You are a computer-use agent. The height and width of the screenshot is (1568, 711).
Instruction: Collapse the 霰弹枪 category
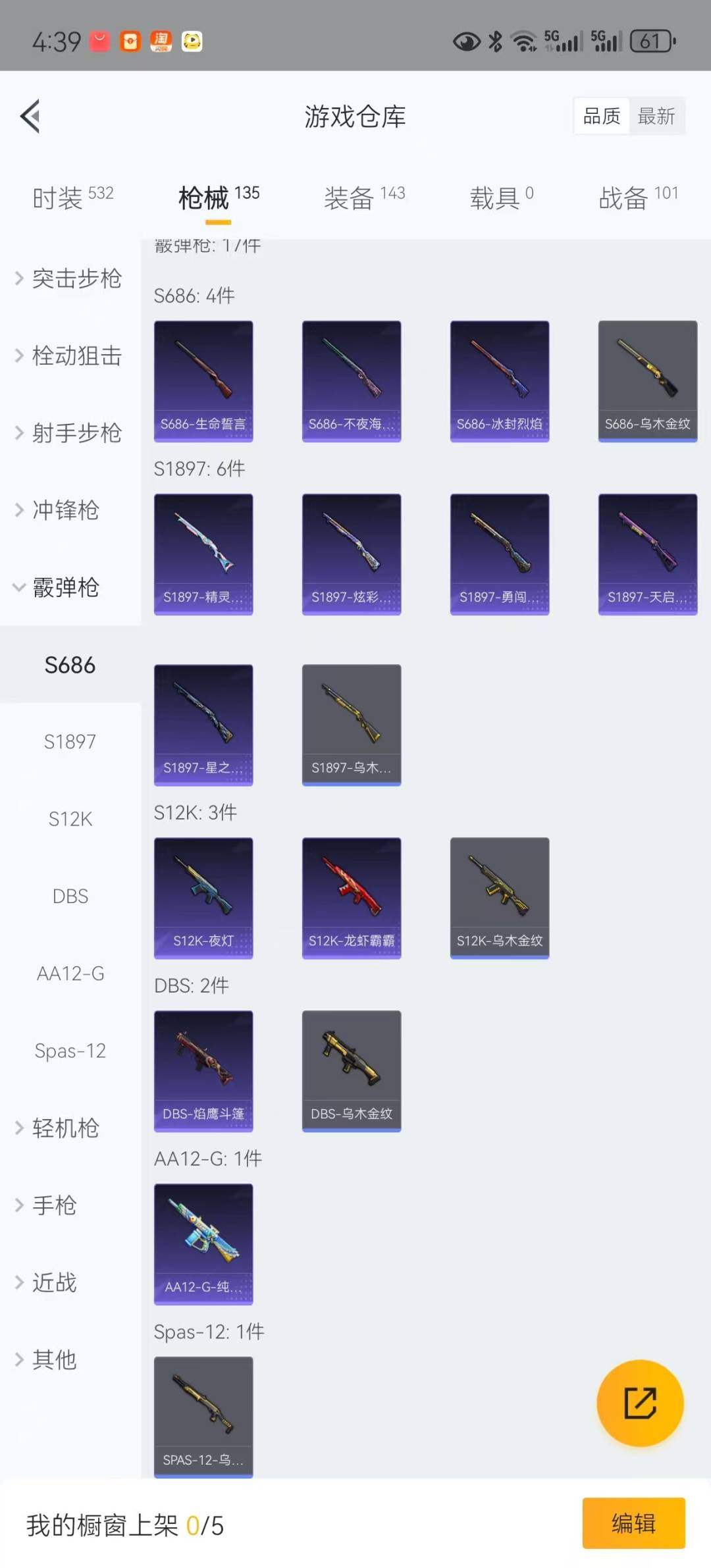tap(59, 587)
